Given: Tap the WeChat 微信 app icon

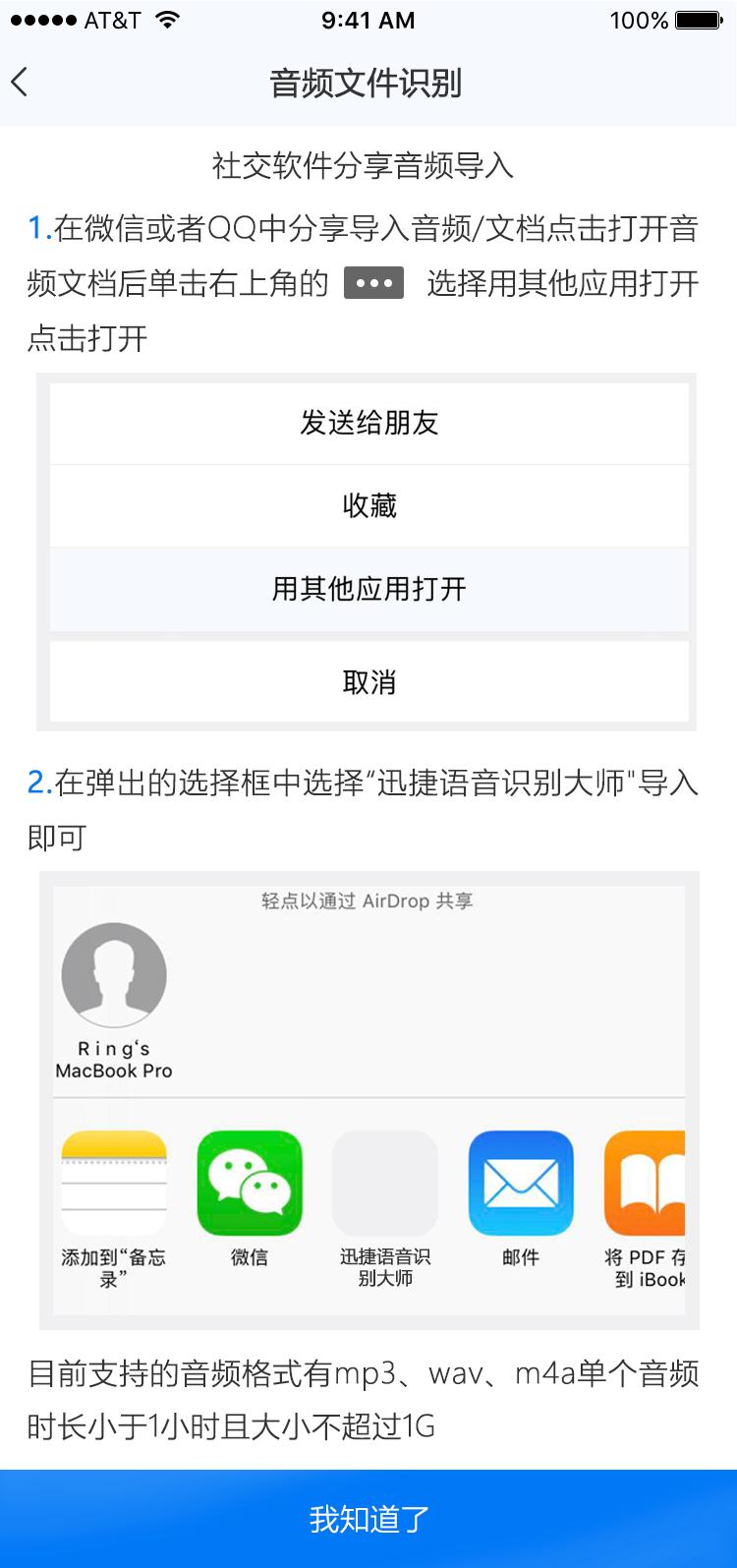Looking at the screenshot, I should [x=251, y=1183].
